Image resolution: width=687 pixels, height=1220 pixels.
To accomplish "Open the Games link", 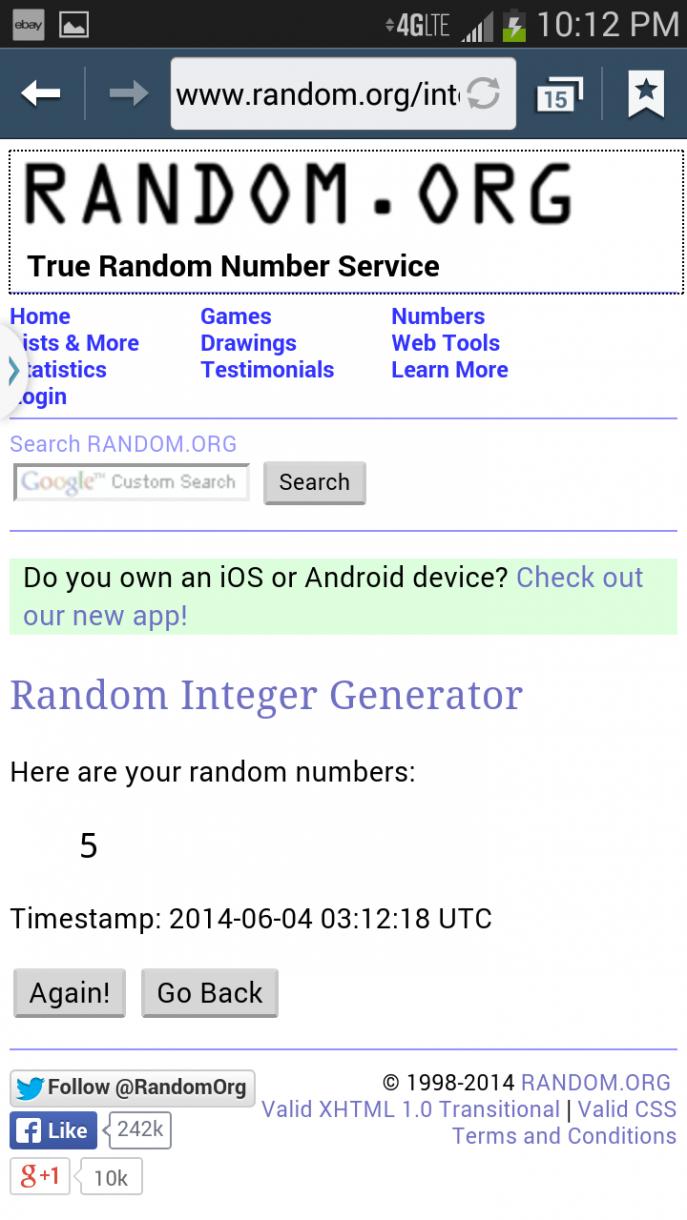I will [x=236, y=316].
